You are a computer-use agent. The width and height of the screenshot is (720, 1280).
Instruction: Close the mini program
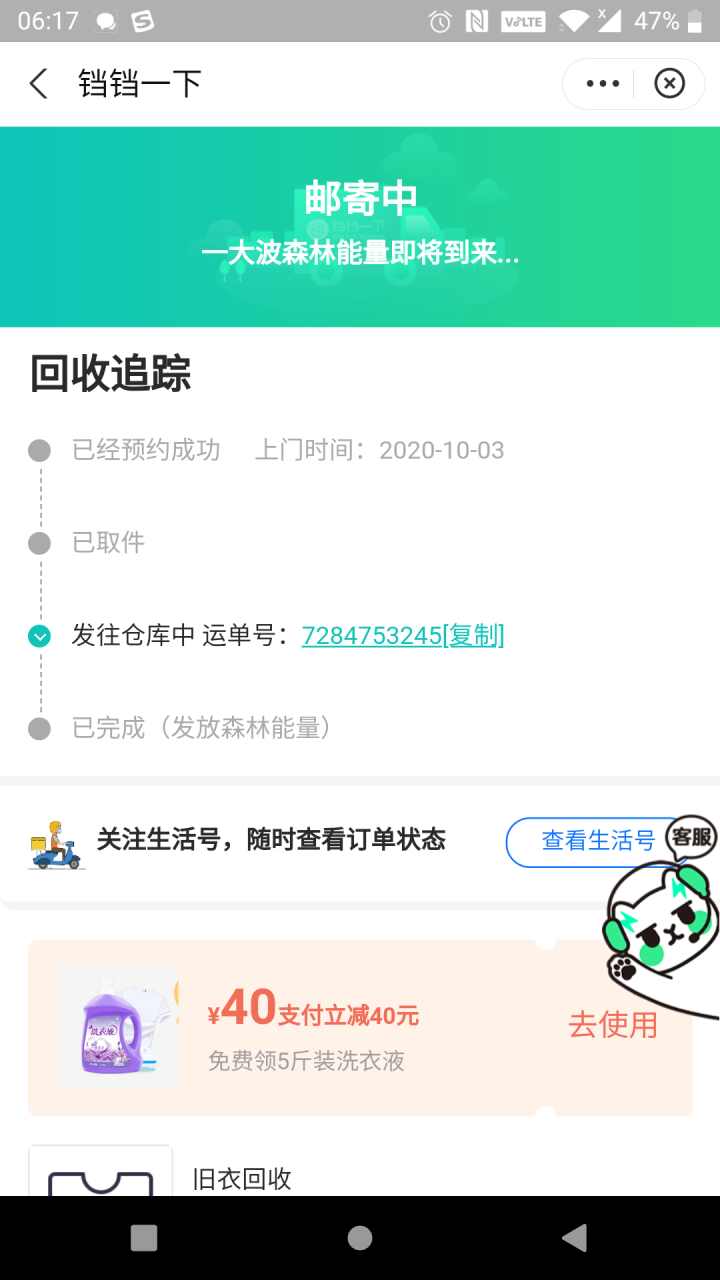669,84
